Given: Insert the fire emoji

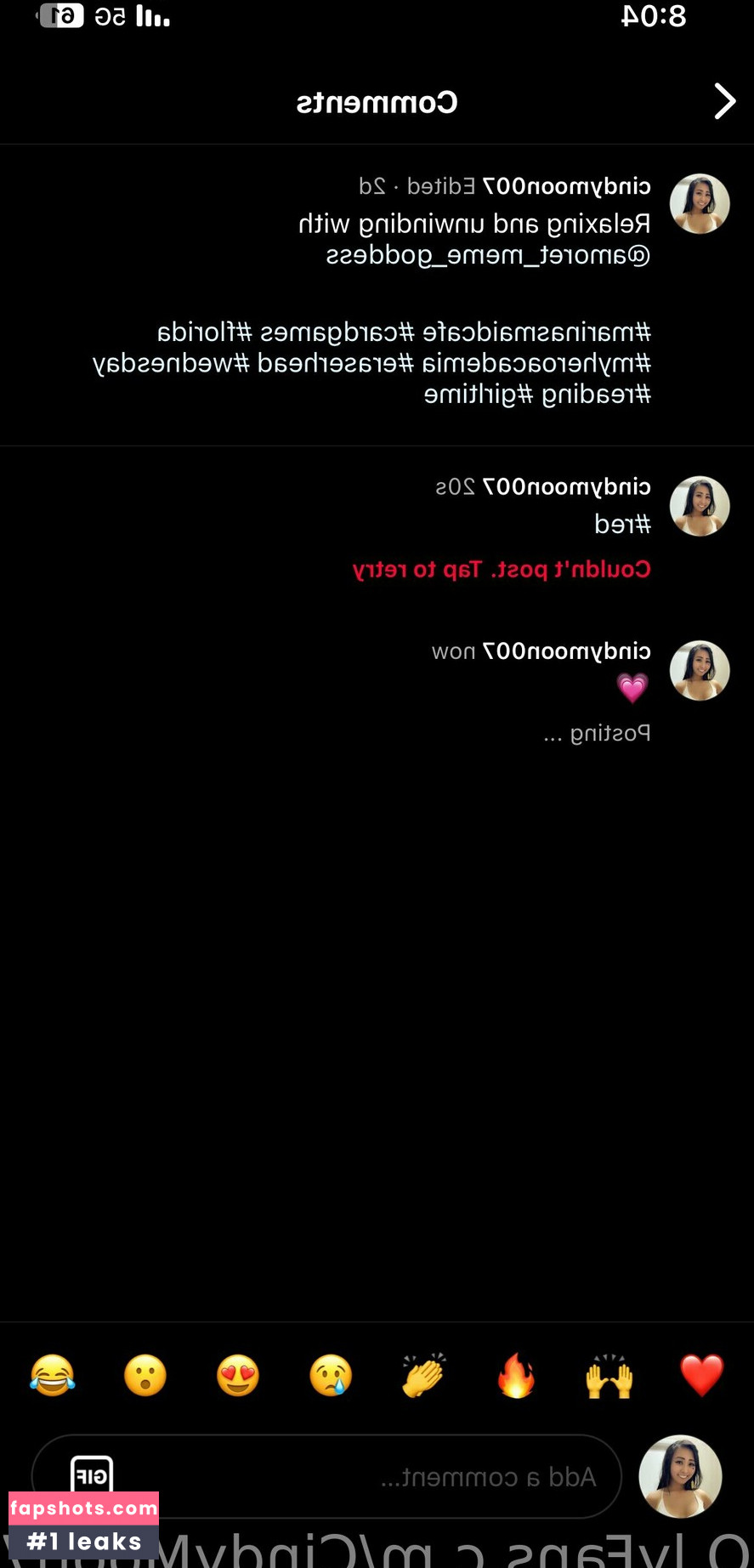Looking at the screenshot, I should click(516, 1376).
